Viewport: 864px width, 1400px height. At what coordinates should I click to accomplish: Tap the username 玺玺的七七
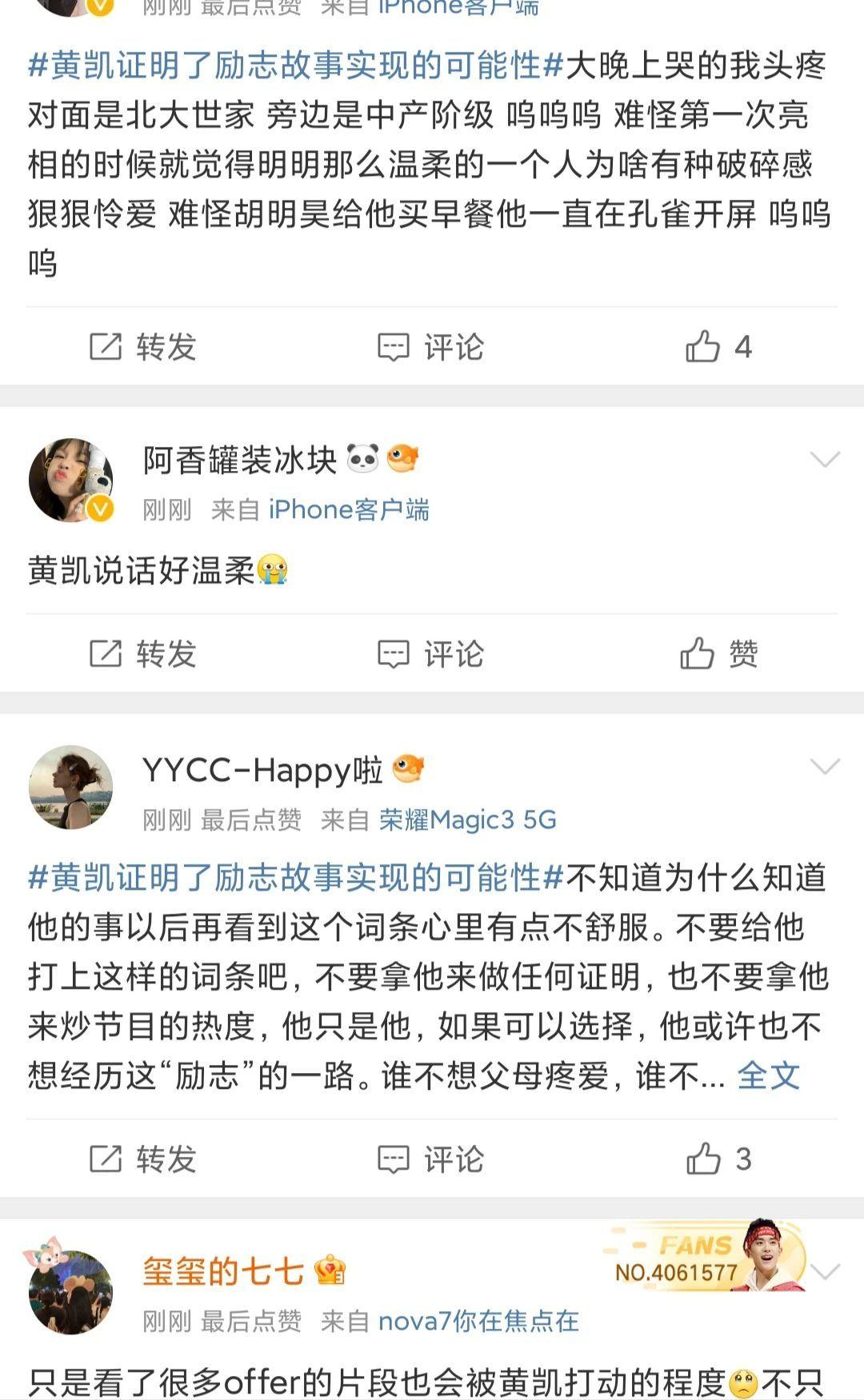pyautogui.click(x=223, y=1271)
